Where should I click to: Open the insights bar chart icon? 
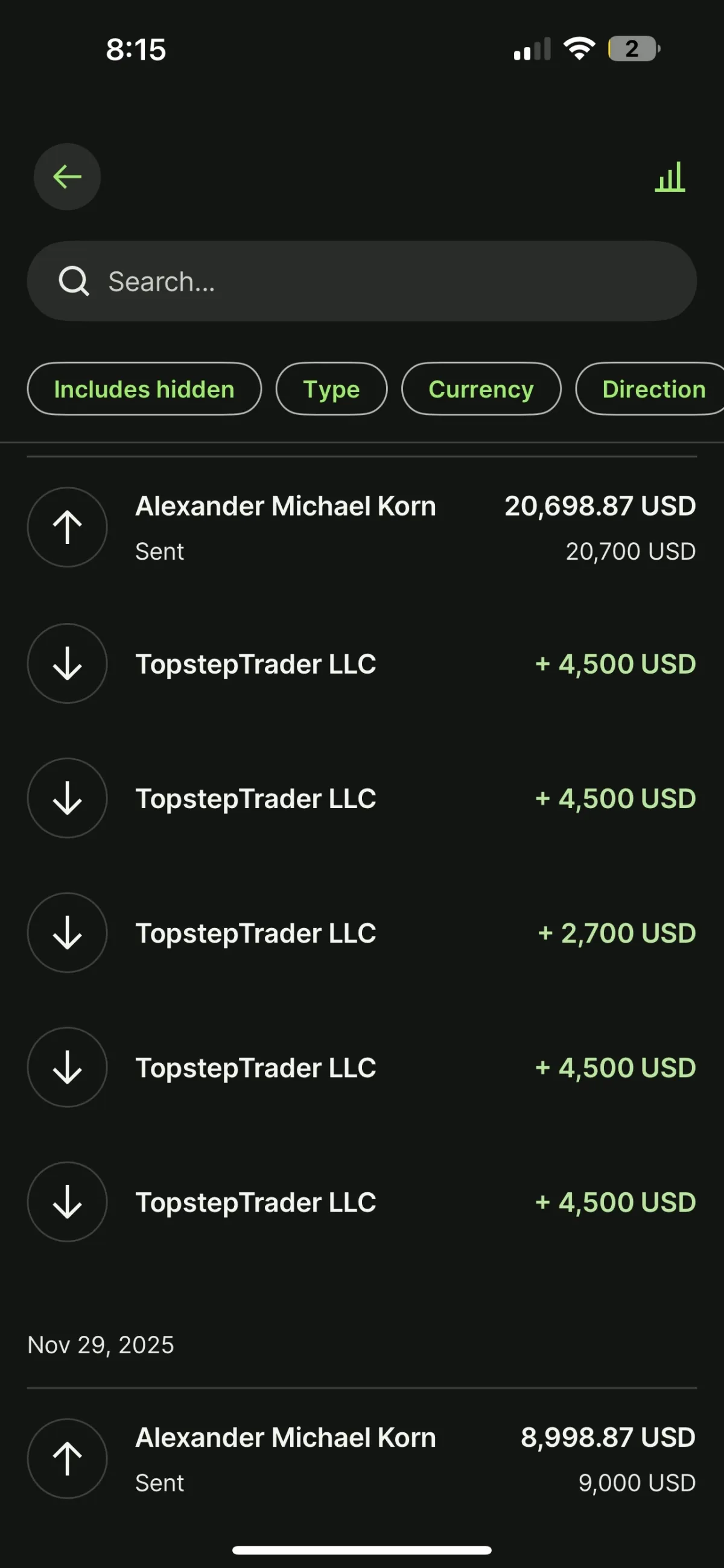[x=670, y=177]
